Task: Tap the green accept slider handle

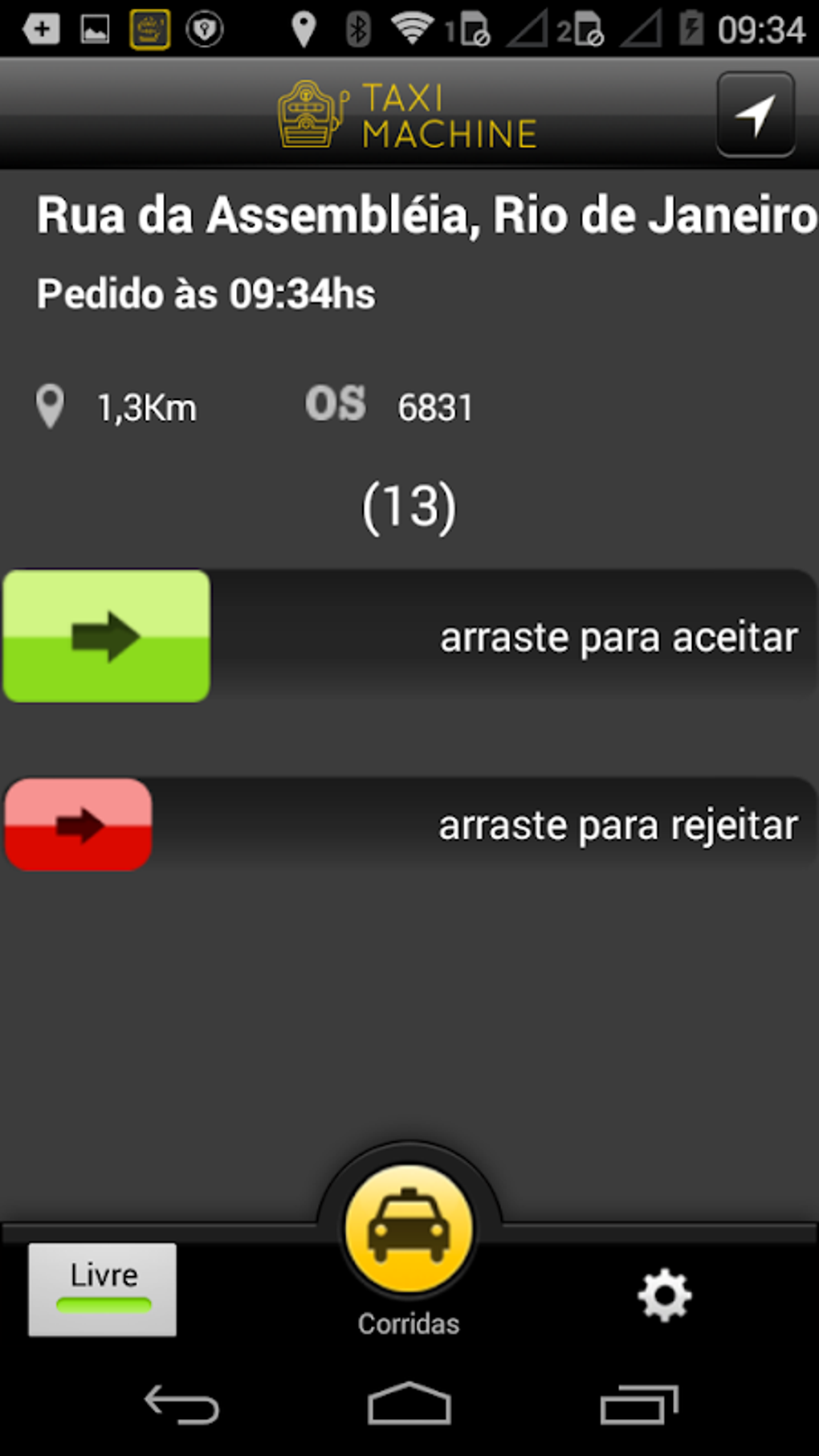Action: click(107, 636)
